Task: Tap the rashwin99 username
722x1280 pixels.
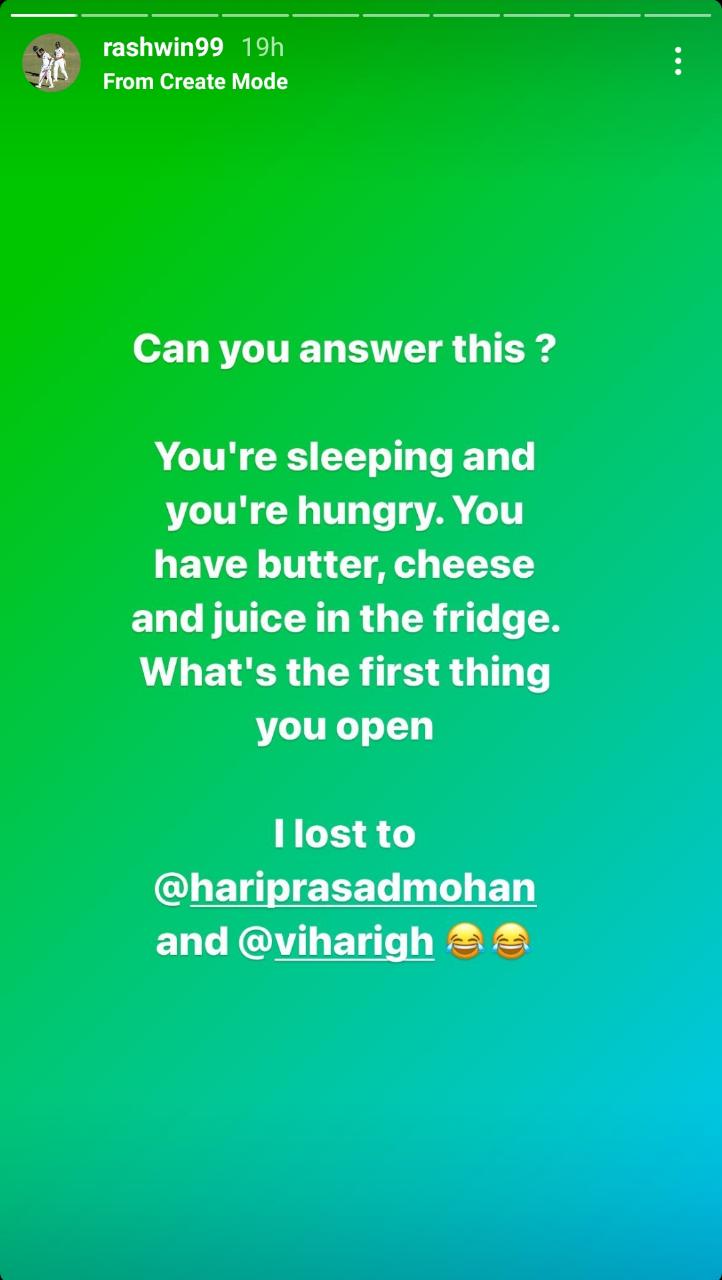Action: (163, 47)
